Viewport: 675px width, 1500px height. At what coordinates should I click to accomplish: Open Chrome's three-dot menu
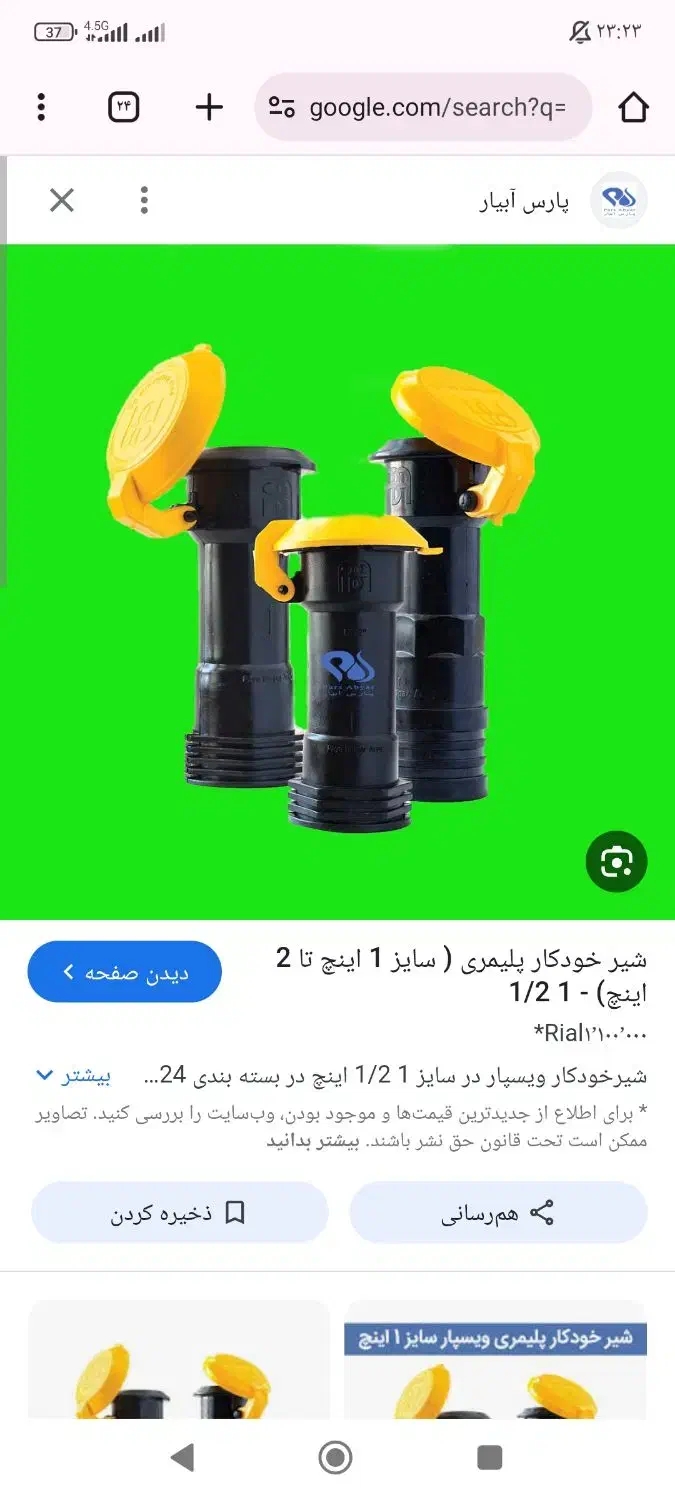(x=41, y=107)
